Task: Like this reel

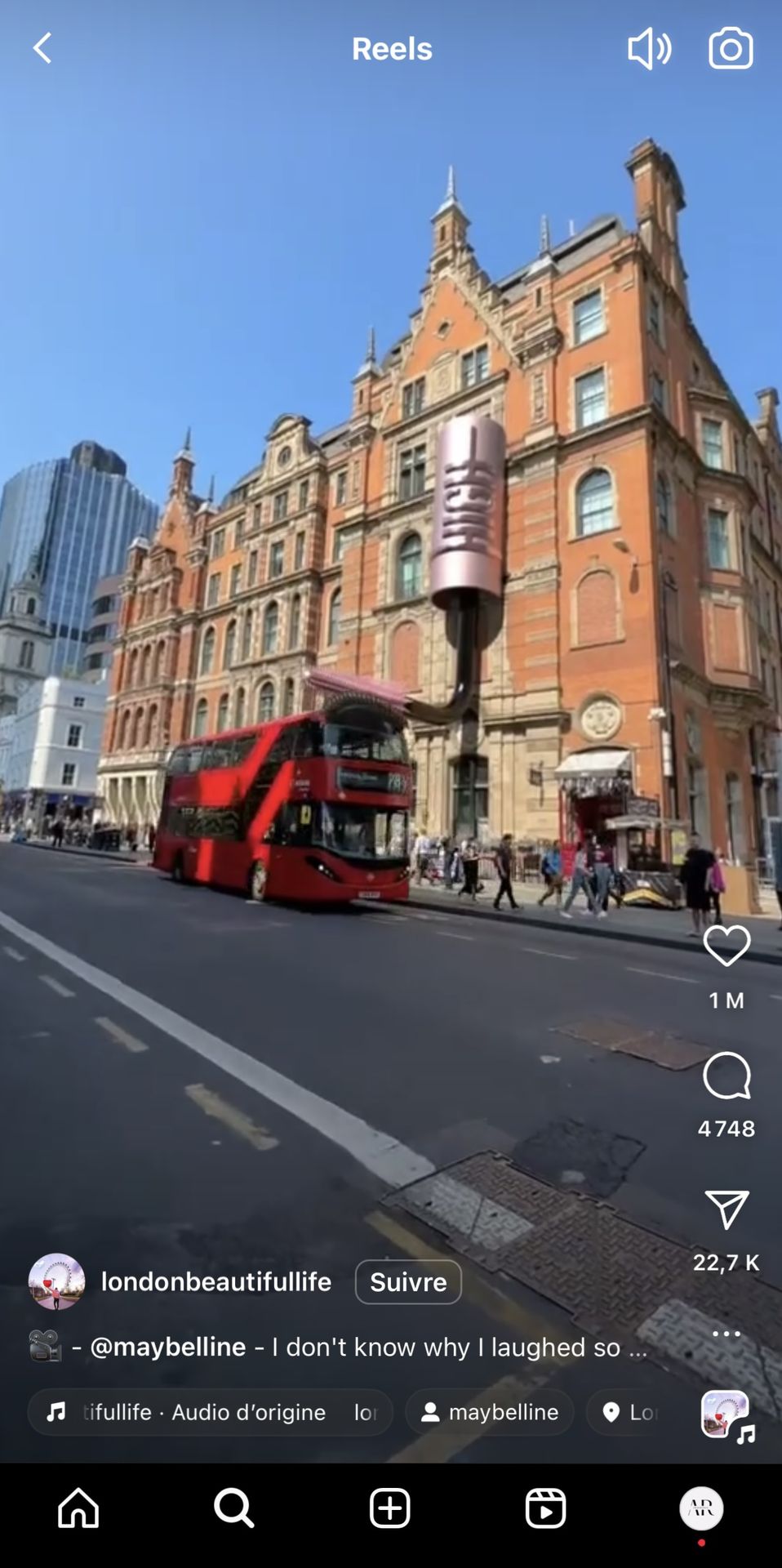Action: [x=726, y=946]
